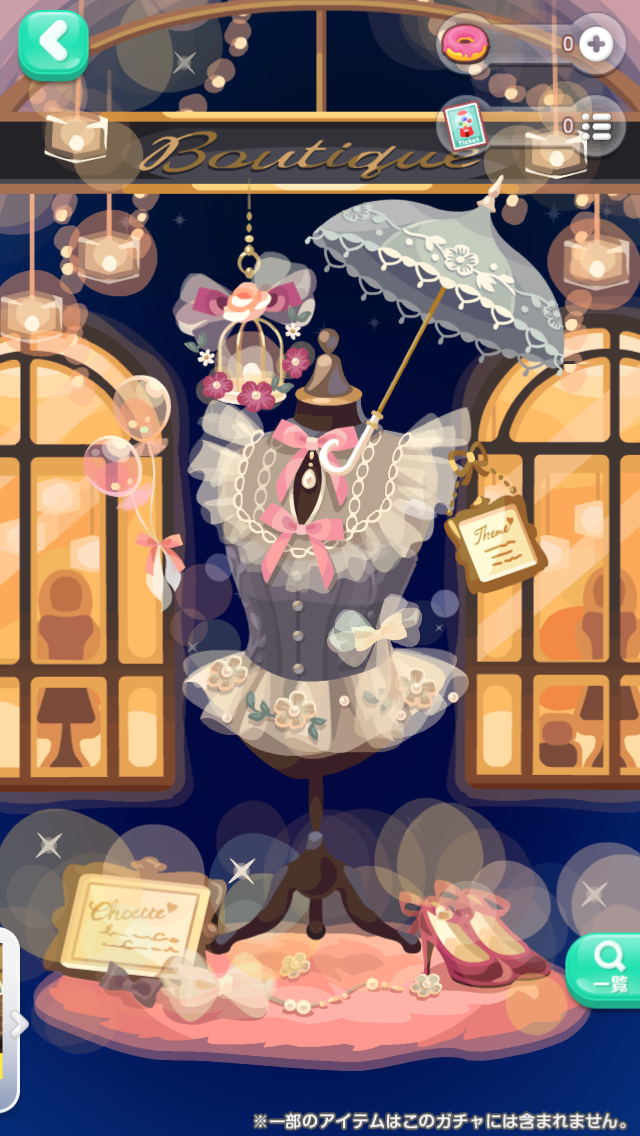This screenshot has width=640, height=1136.
Task: Open the ticket list icon
Action: pos(596,127)
